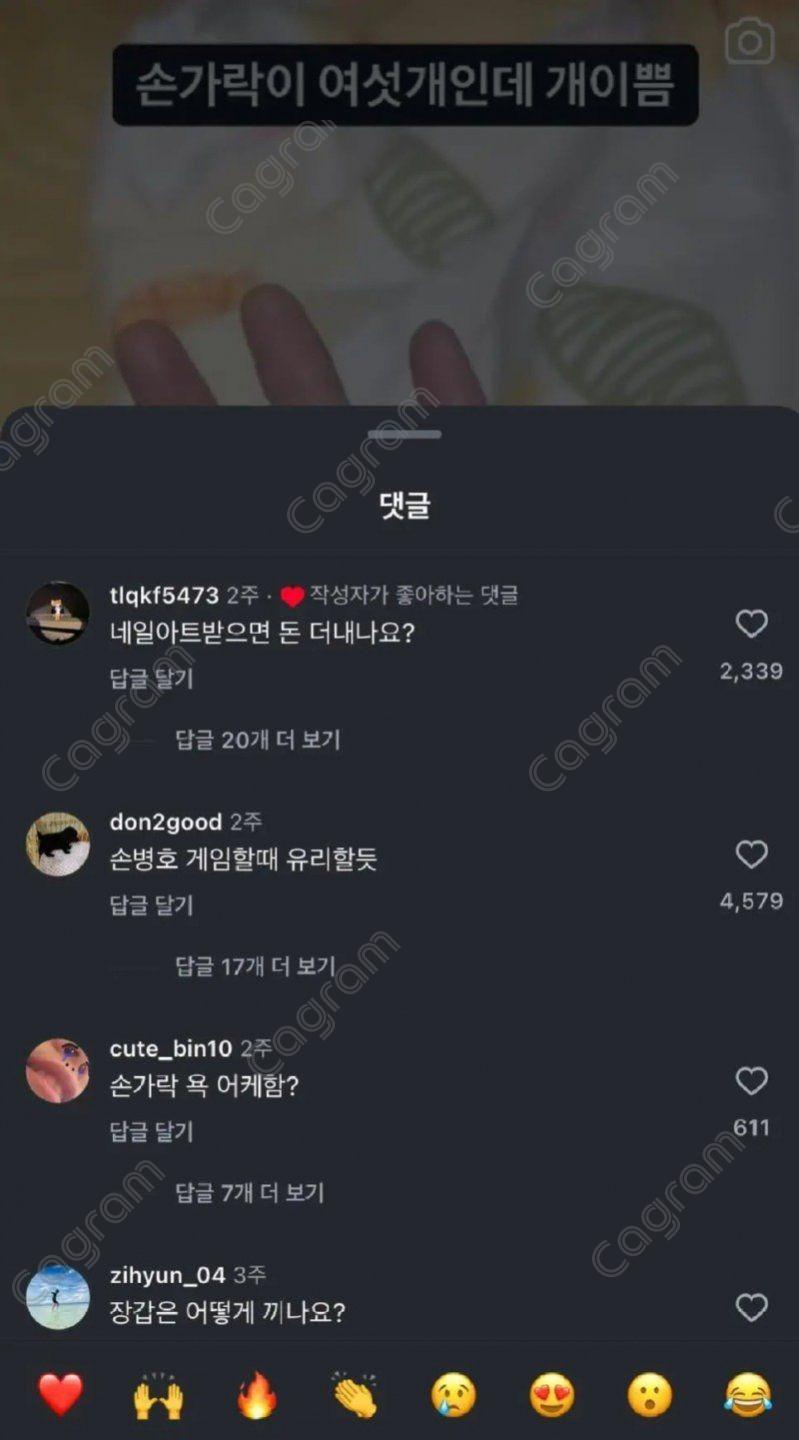Open tlqkf5473's profile picture

point(58,613)
